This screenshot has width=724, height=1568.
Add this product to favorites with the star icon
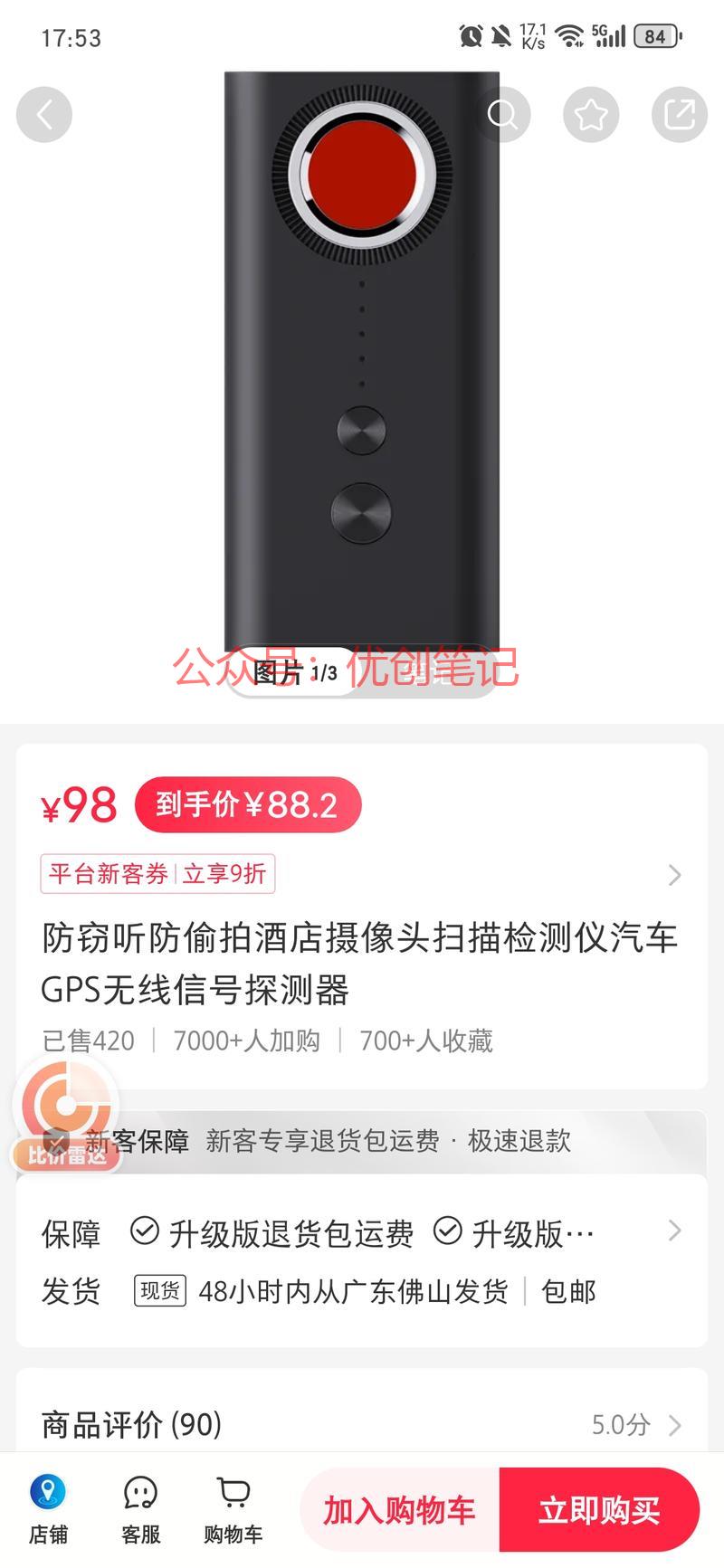(591, 115)
